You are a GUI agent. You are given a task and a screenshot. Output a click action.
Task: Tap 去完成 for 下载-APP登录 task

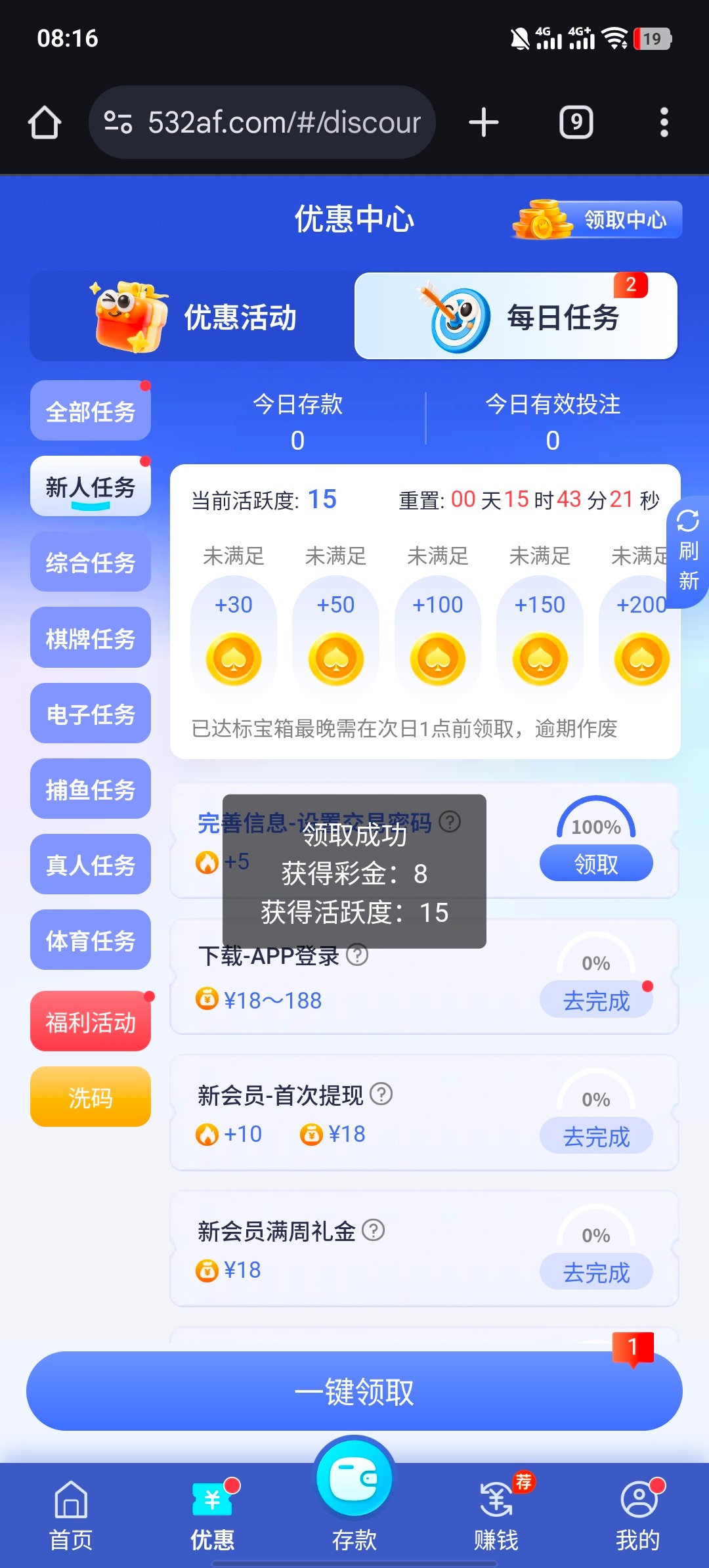[596, 1000]
